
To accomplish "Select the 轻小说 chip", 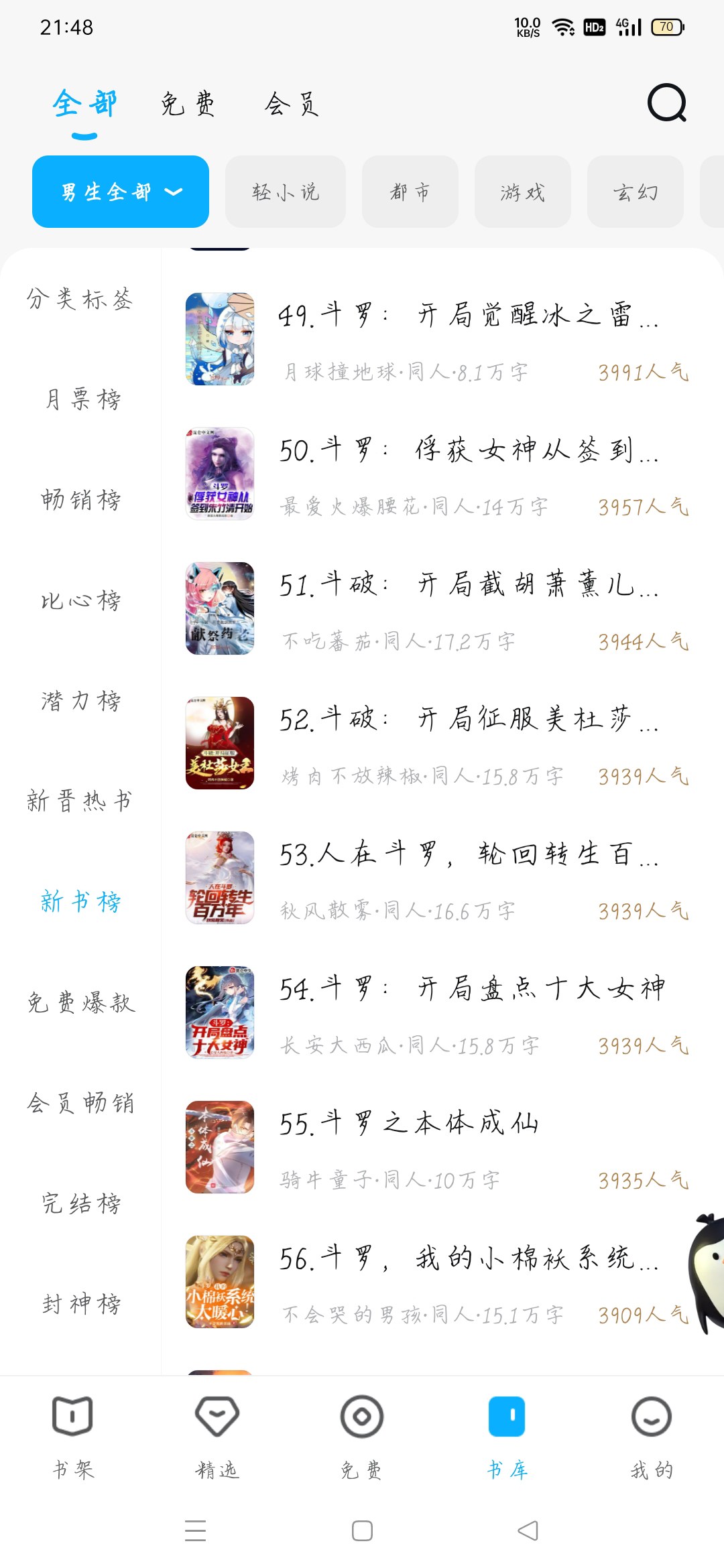I will (286, 192).
